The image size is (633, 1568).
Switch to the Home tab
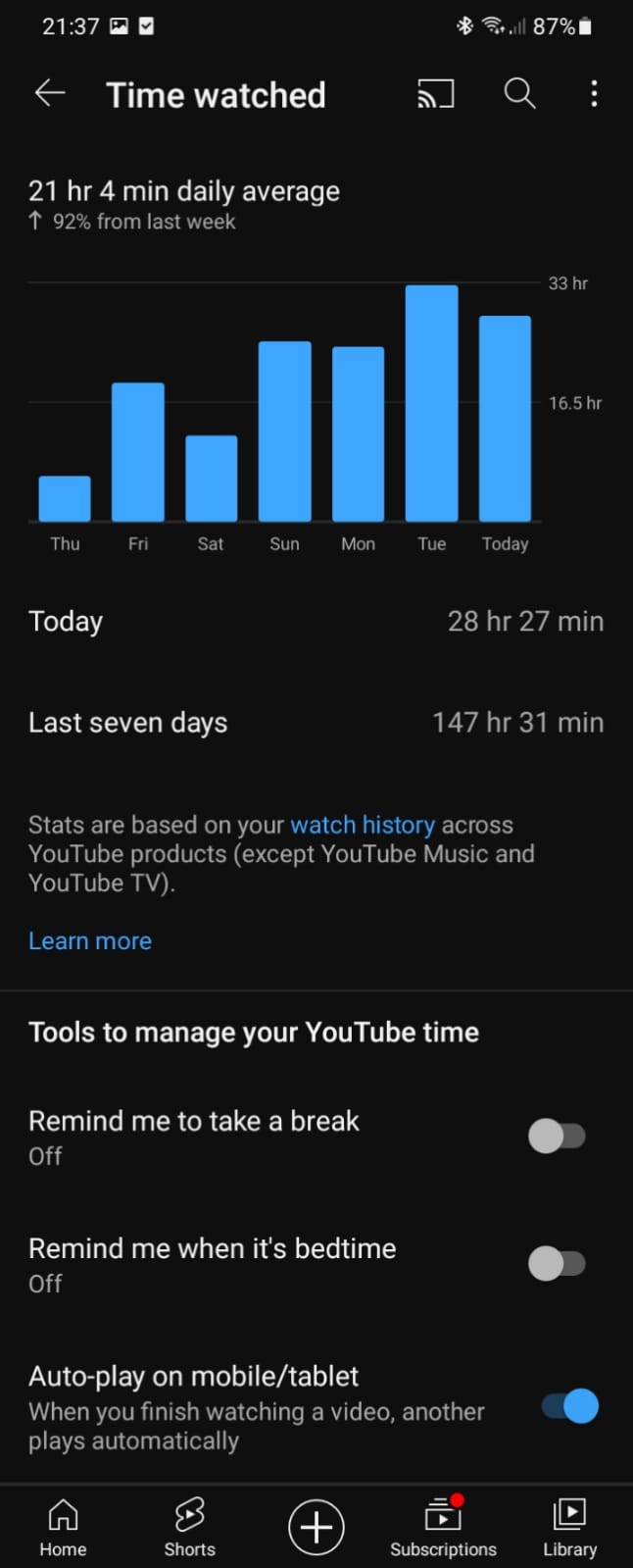(63, 1527)
